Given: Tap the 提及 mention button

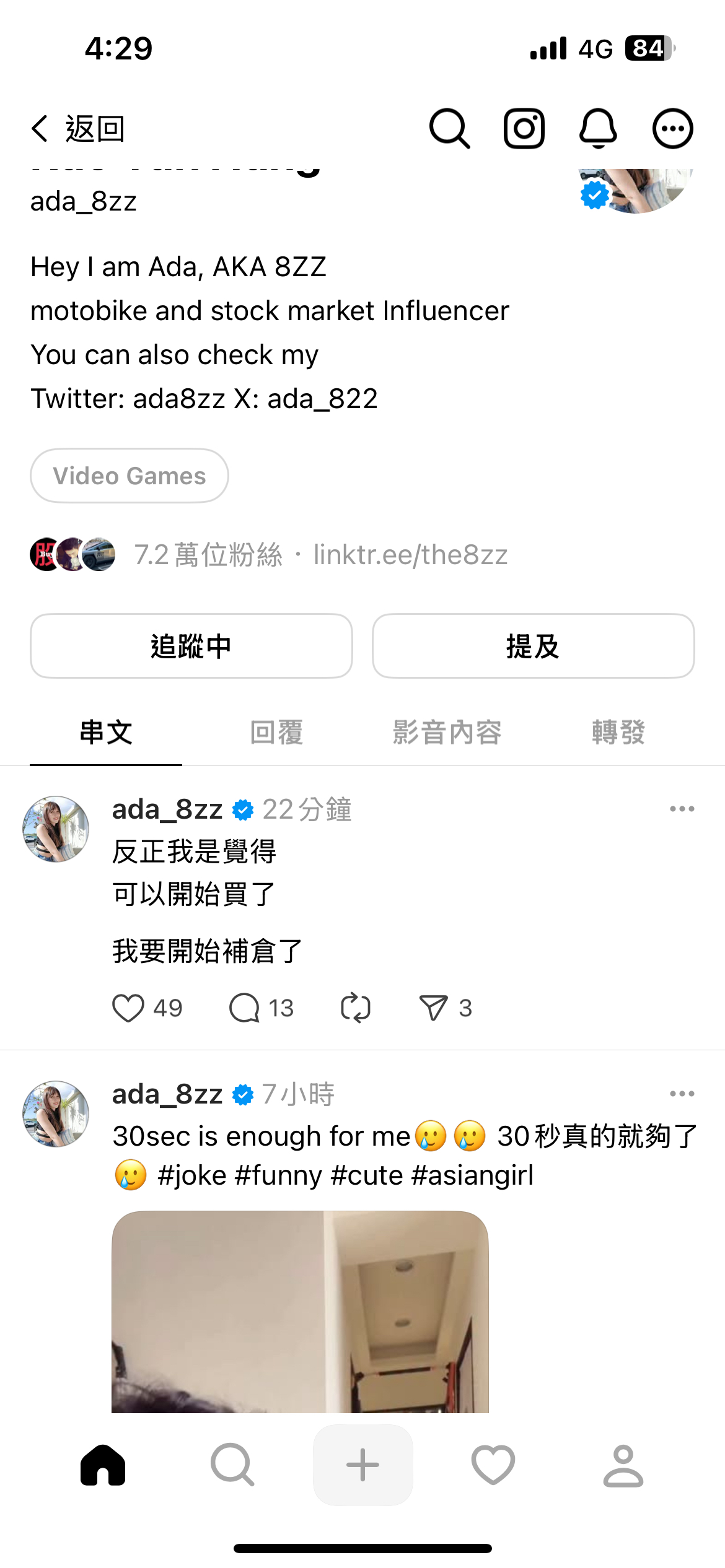Looking at the screenshot, I should [533, 646].
